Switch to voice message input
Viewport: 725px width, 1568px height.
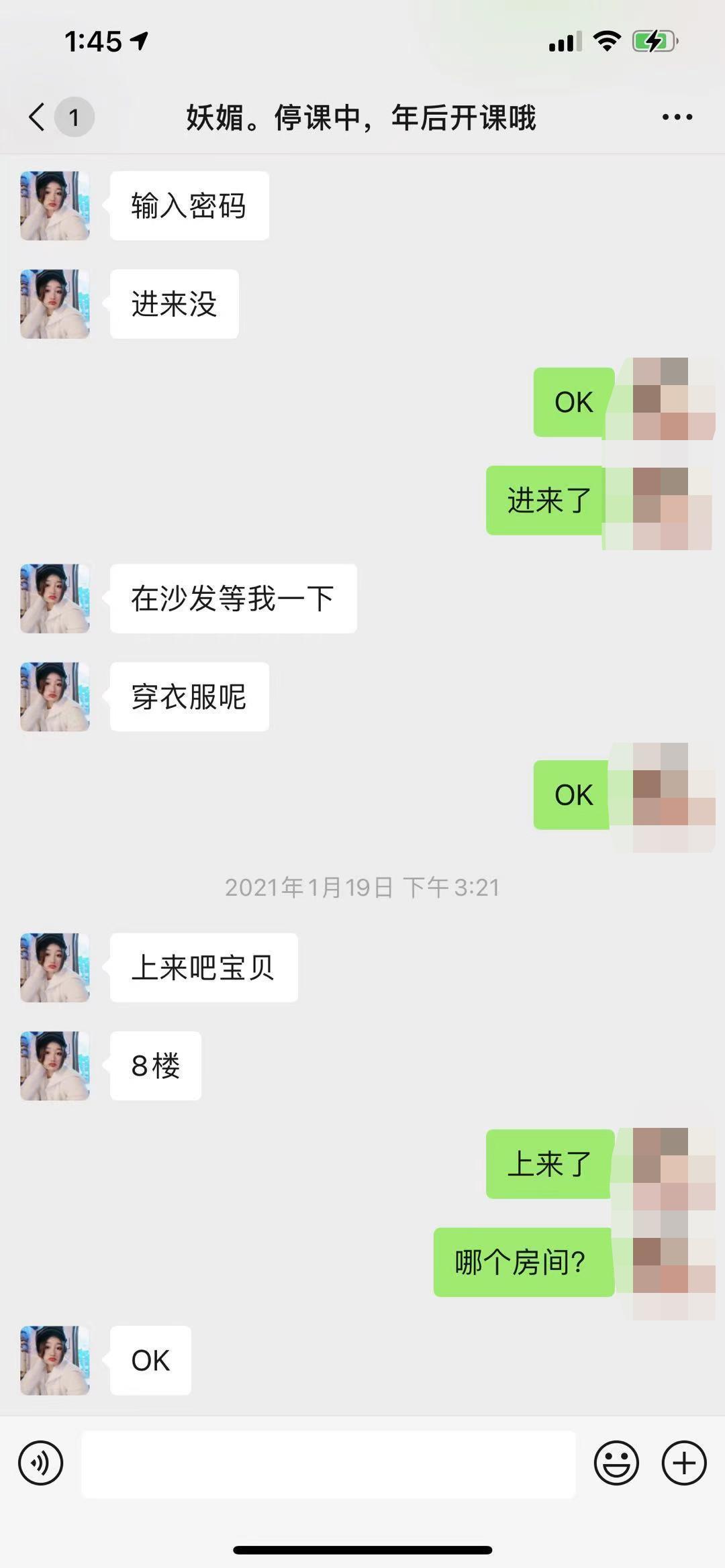42,1461
